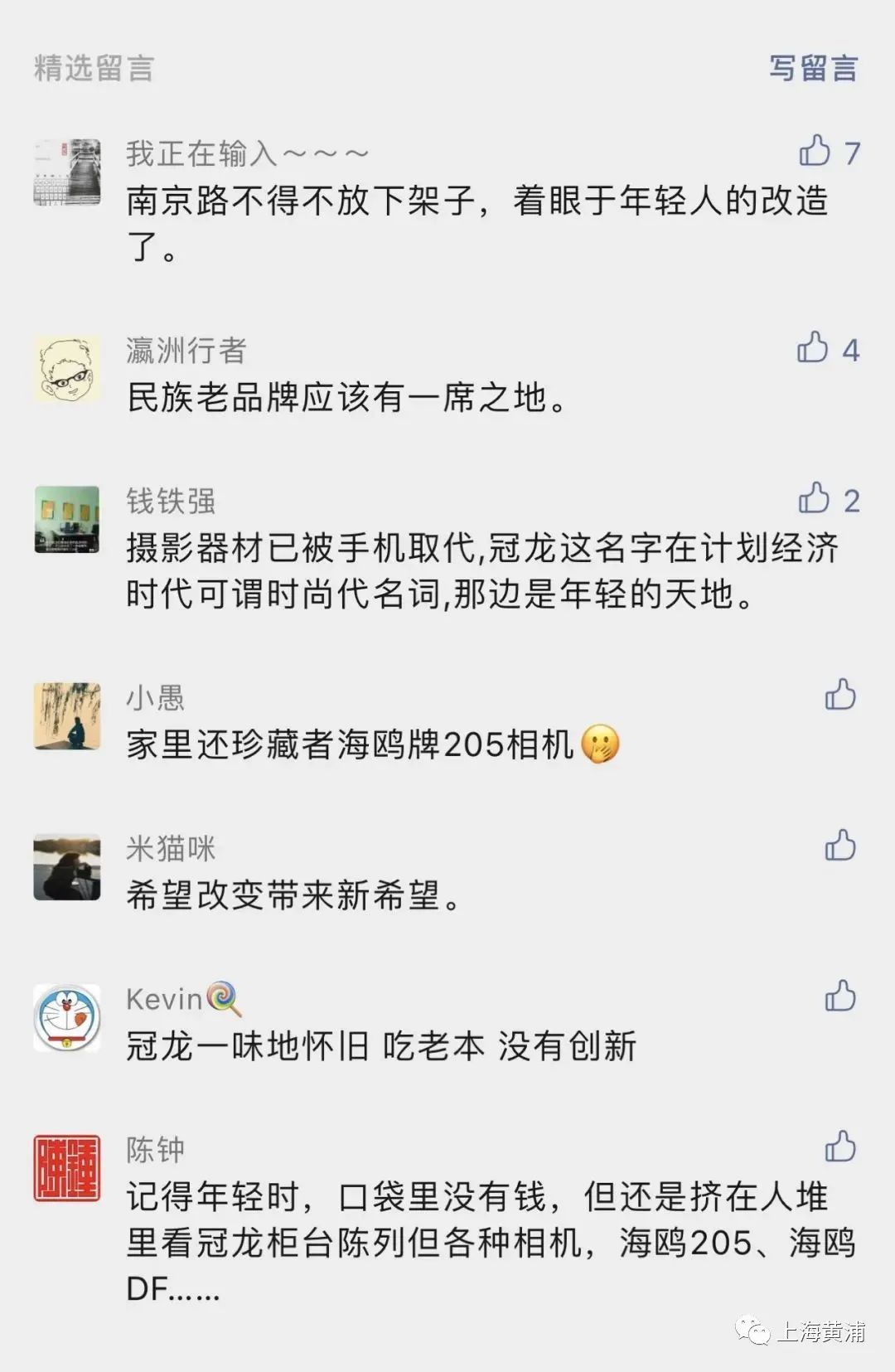The image size is (895, 1372).
Task: Like 瀛洲行者's comment about 民族老品牌
Action: [813, 349]
